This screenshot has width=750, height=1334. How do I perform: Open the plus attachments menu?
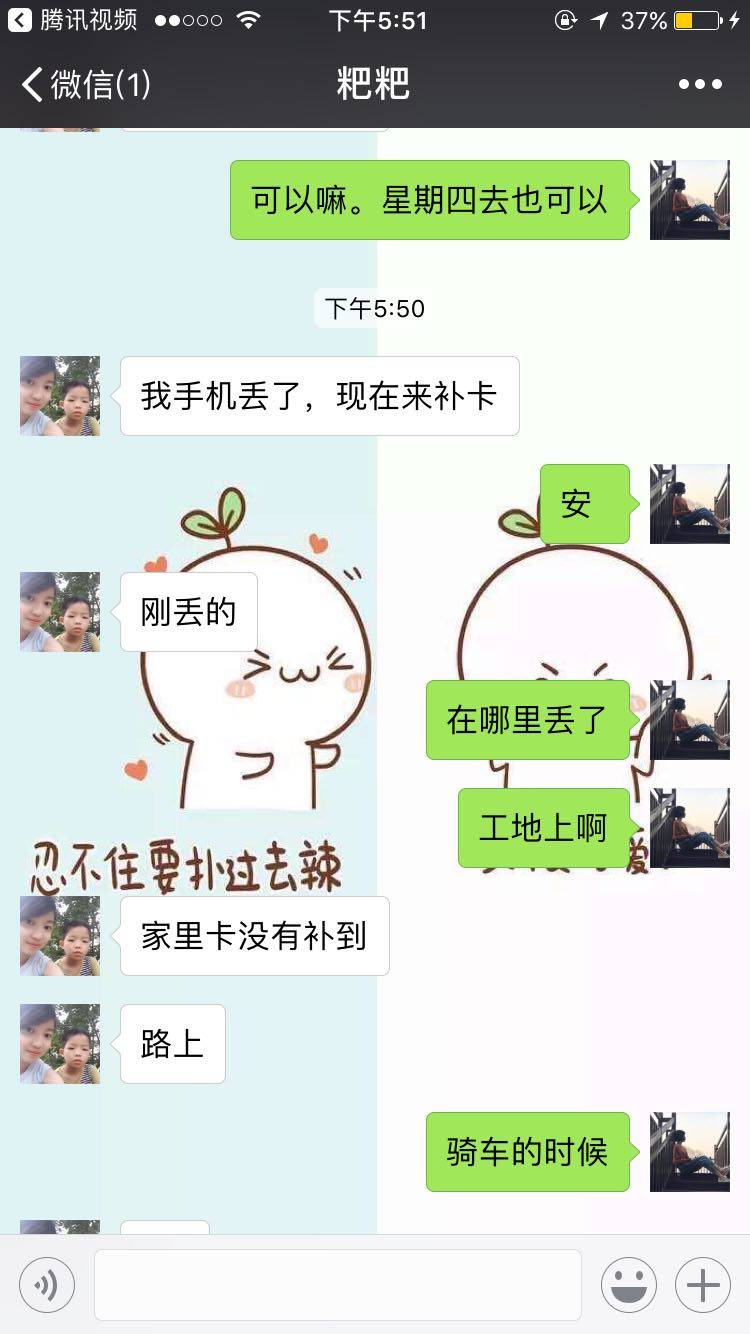pos(703,1285)
